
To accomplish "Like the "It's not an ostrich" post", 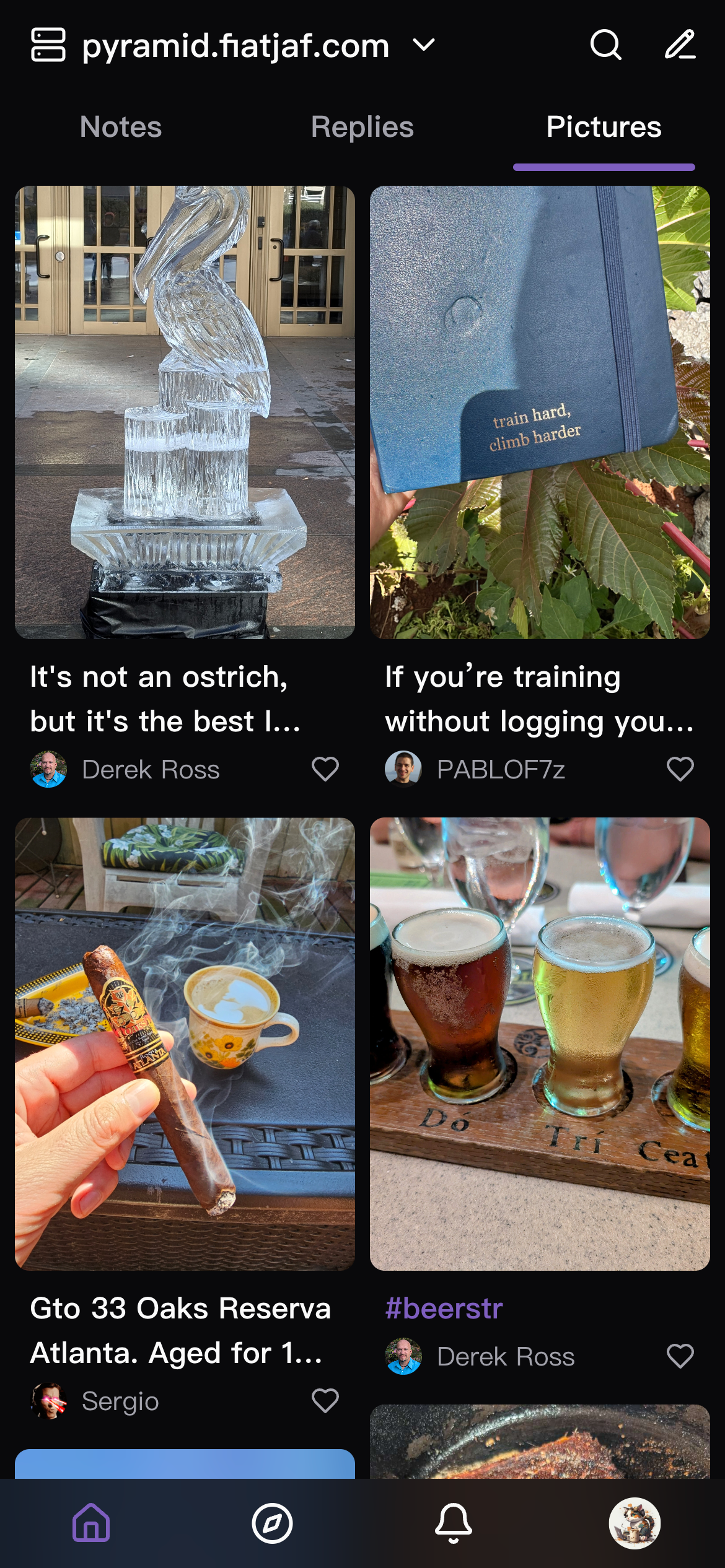I will (x=325, y=770).
